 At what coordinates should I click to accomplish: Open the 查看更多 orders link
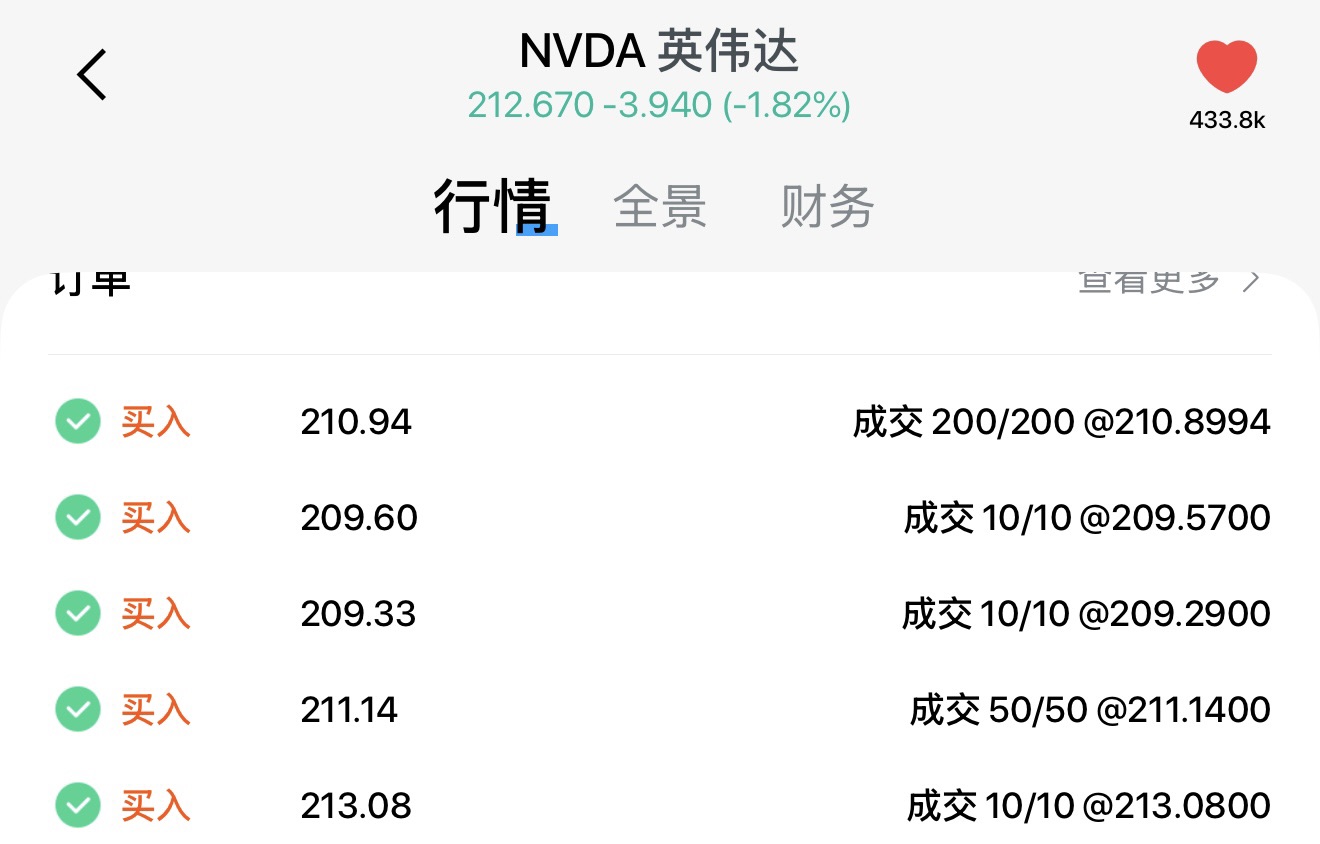[1168, 282]
